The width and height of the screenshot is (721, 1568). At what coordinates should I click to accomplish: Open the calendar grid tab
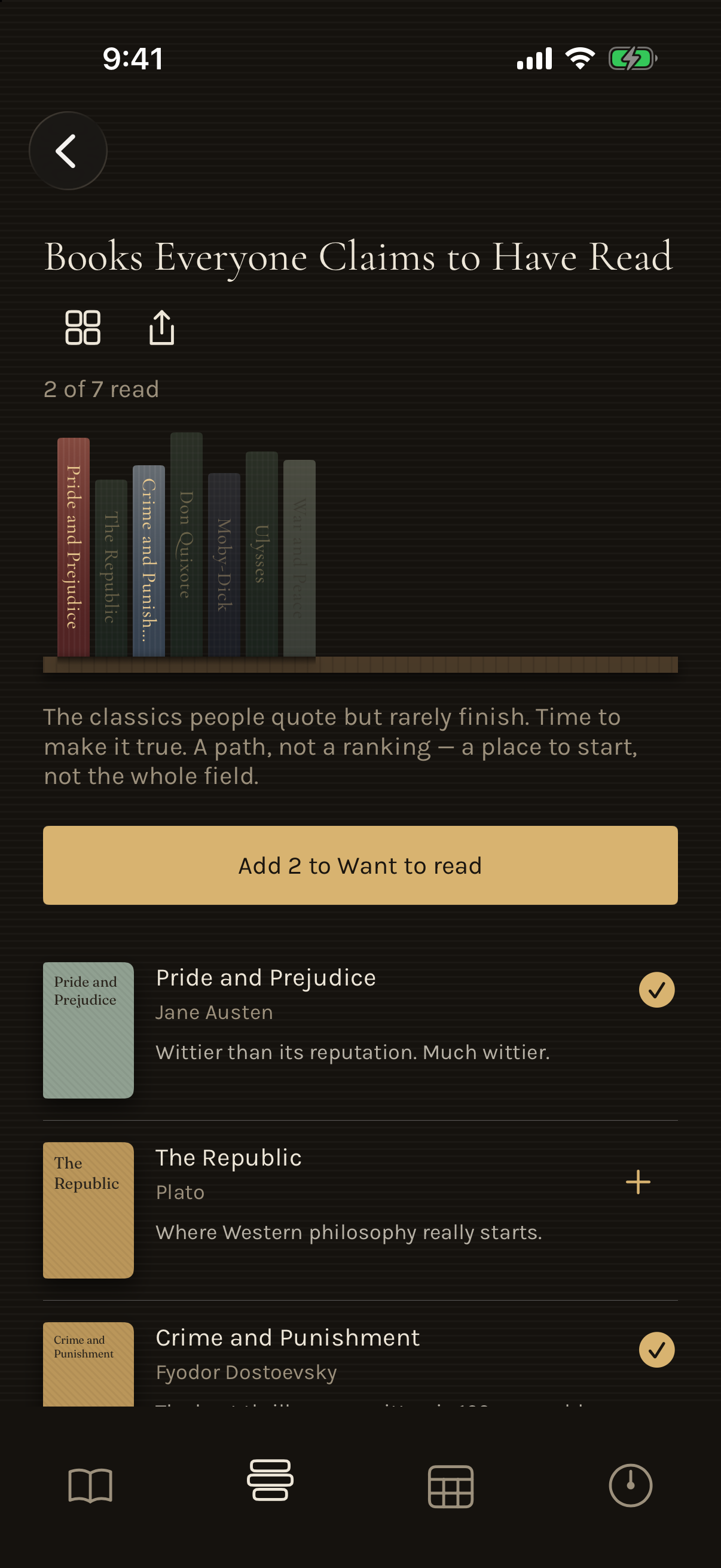click(451, 1487)
